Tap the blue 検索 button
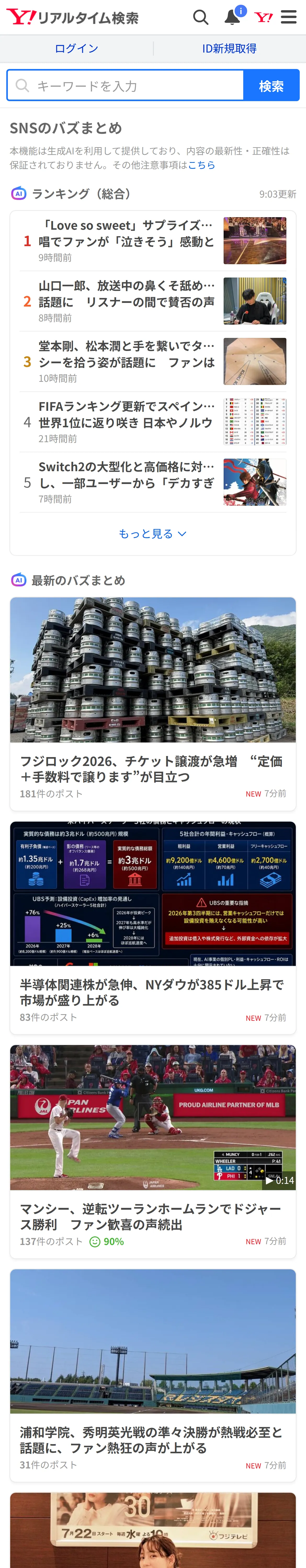Screen dimensions: 306x1568 point(271,85)
